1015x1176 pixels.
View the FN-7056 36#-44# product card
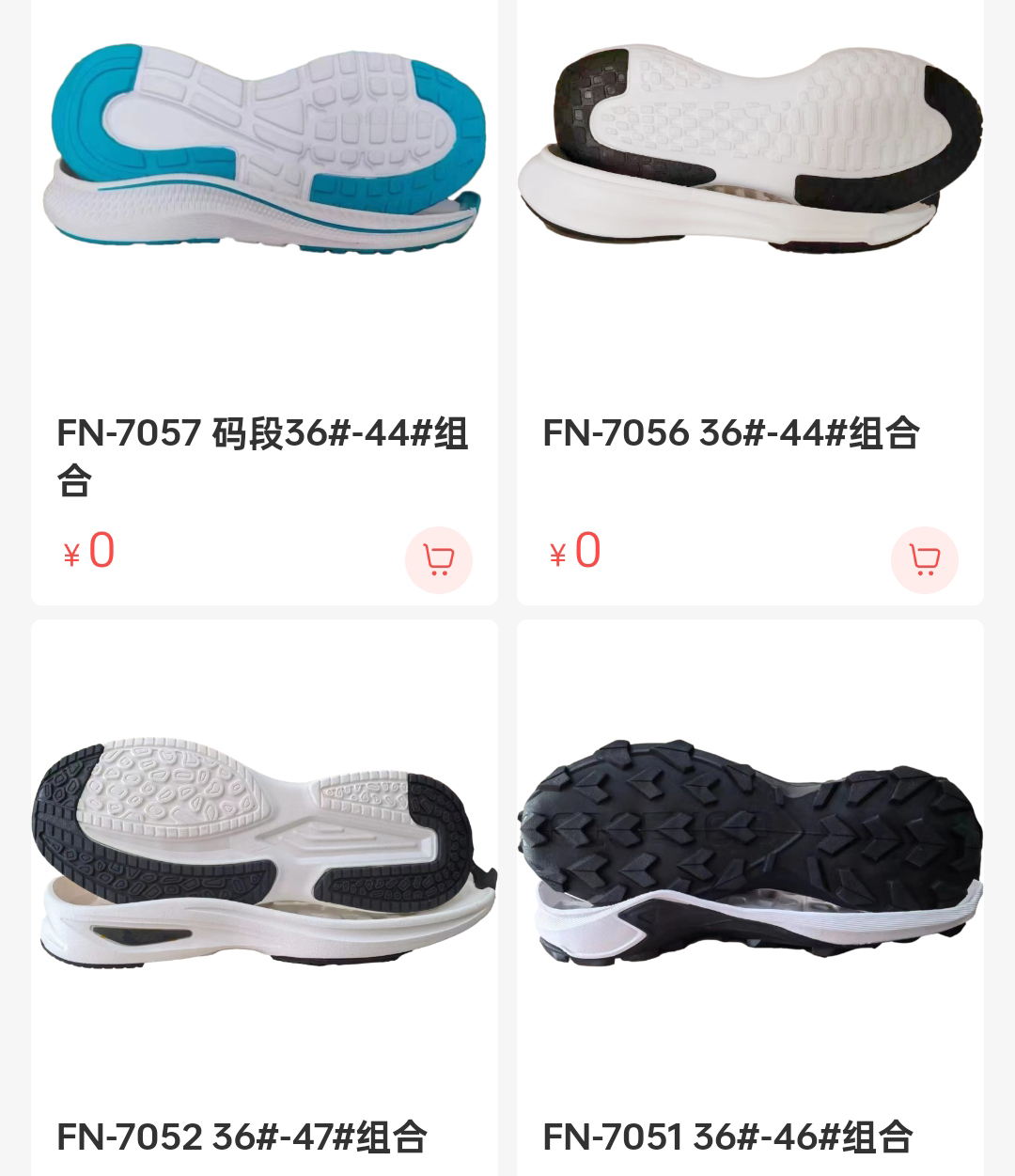pos(749,150)
